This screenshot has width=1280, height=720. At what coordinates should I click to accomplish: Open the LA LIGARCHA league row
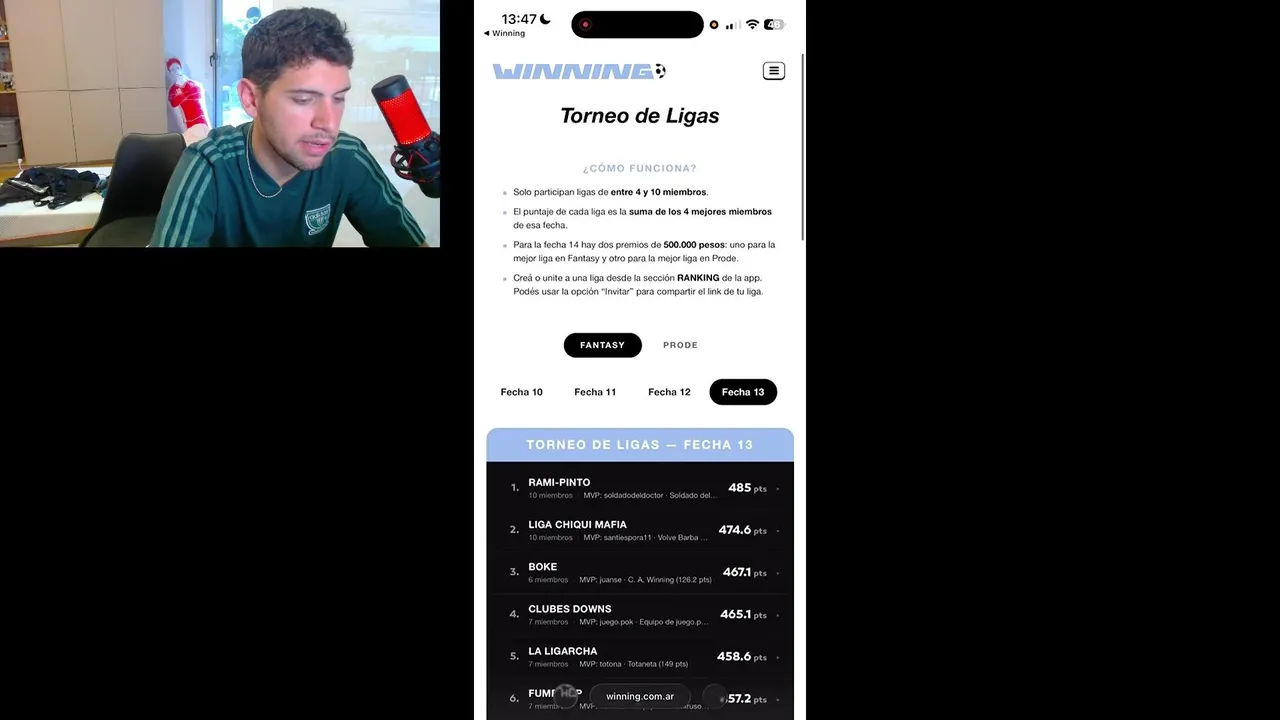pos(640,656)
